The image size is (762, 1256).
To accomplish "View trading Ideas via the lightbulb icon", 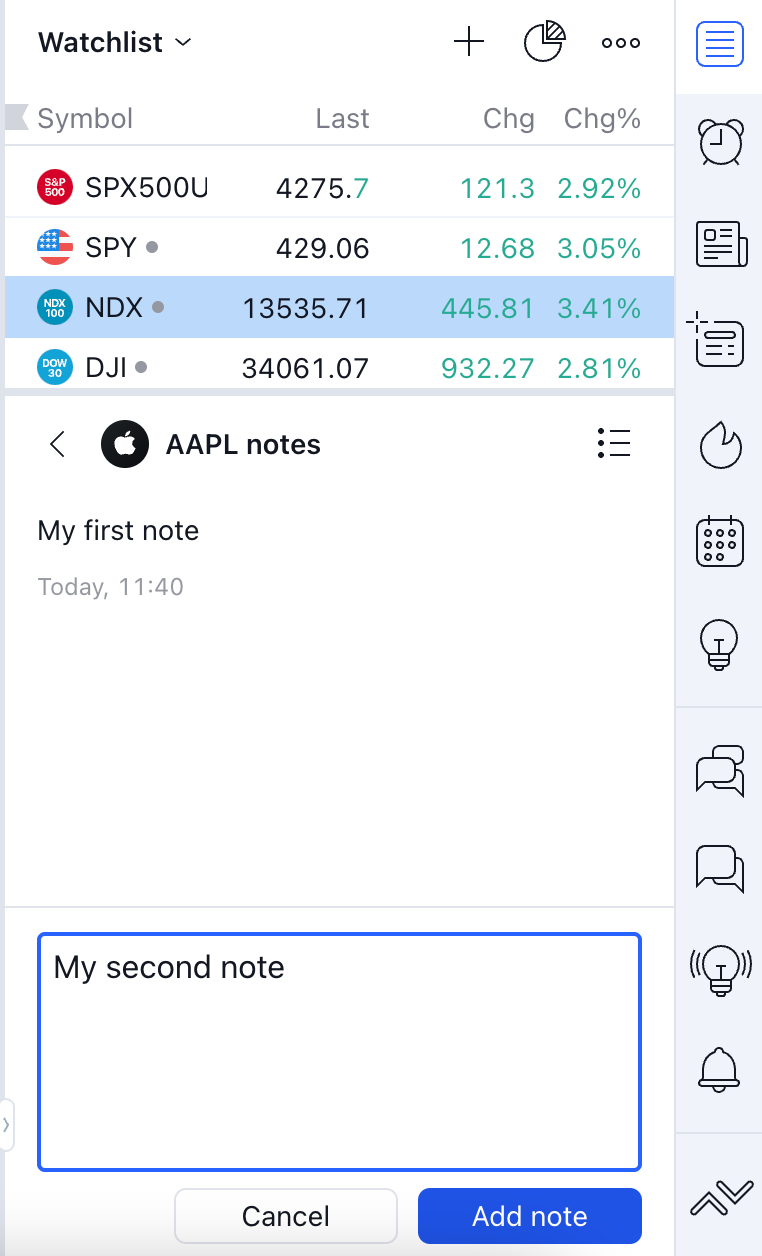I will point(719,645).
